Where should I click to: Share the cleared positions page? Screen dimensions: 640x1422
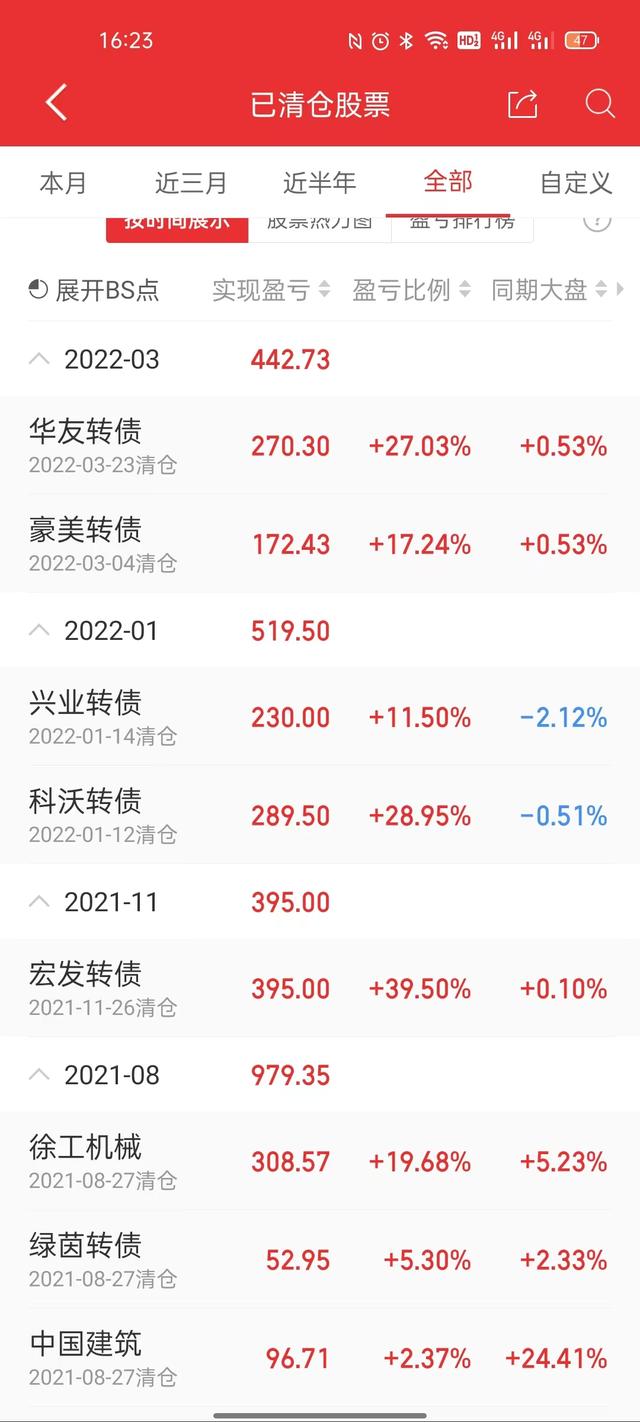point(522,104)
